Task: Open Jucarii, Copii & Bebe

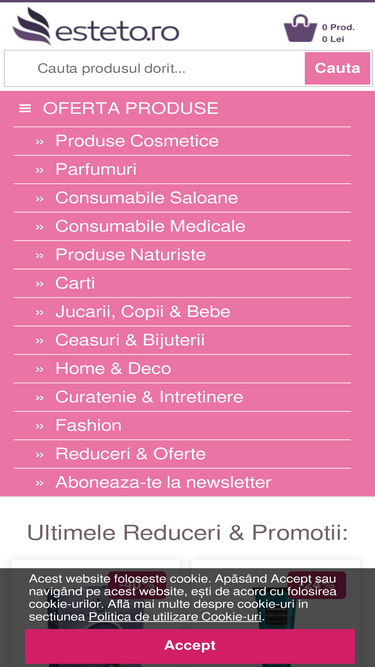Action: click(182, 312)
